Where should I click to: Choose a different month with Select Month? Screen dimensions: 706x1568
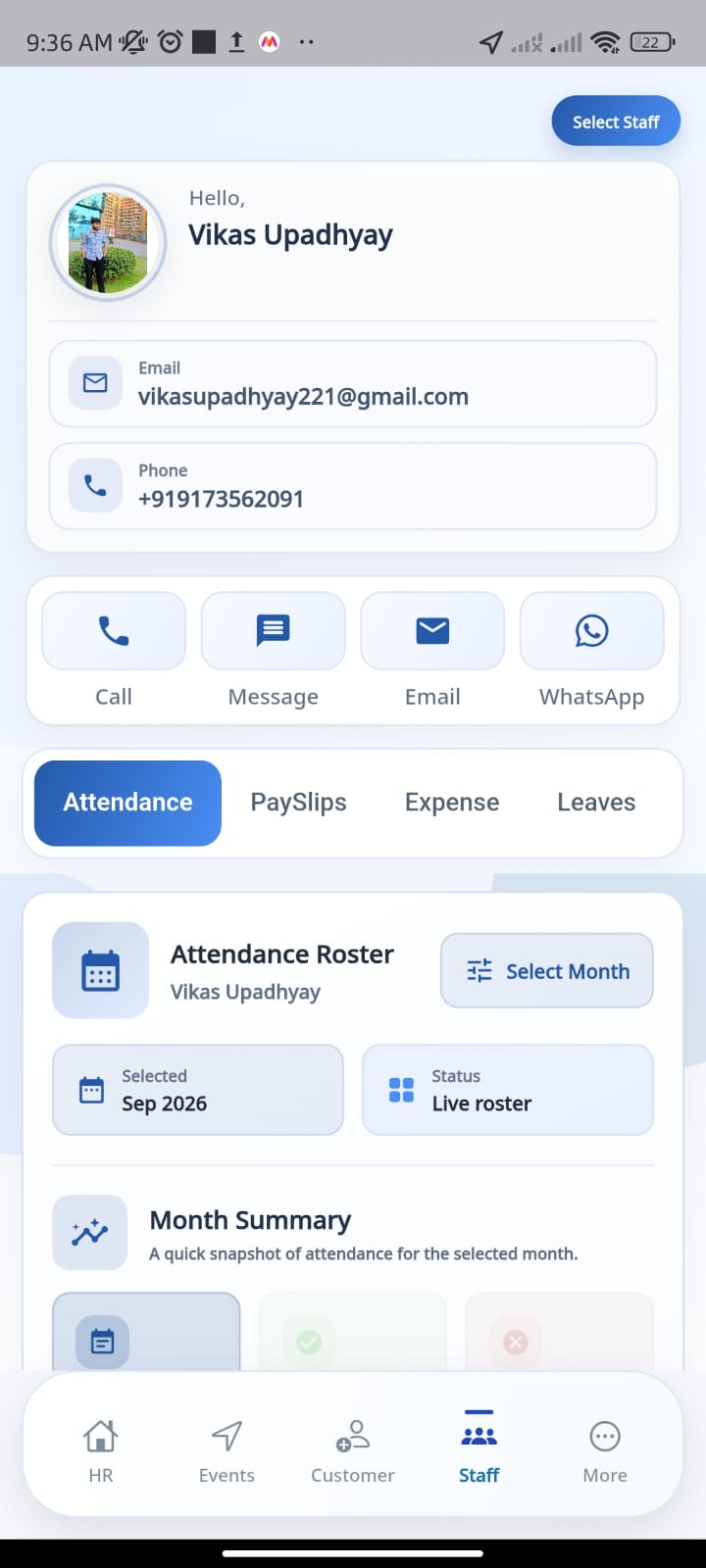[x=547, y=970]
